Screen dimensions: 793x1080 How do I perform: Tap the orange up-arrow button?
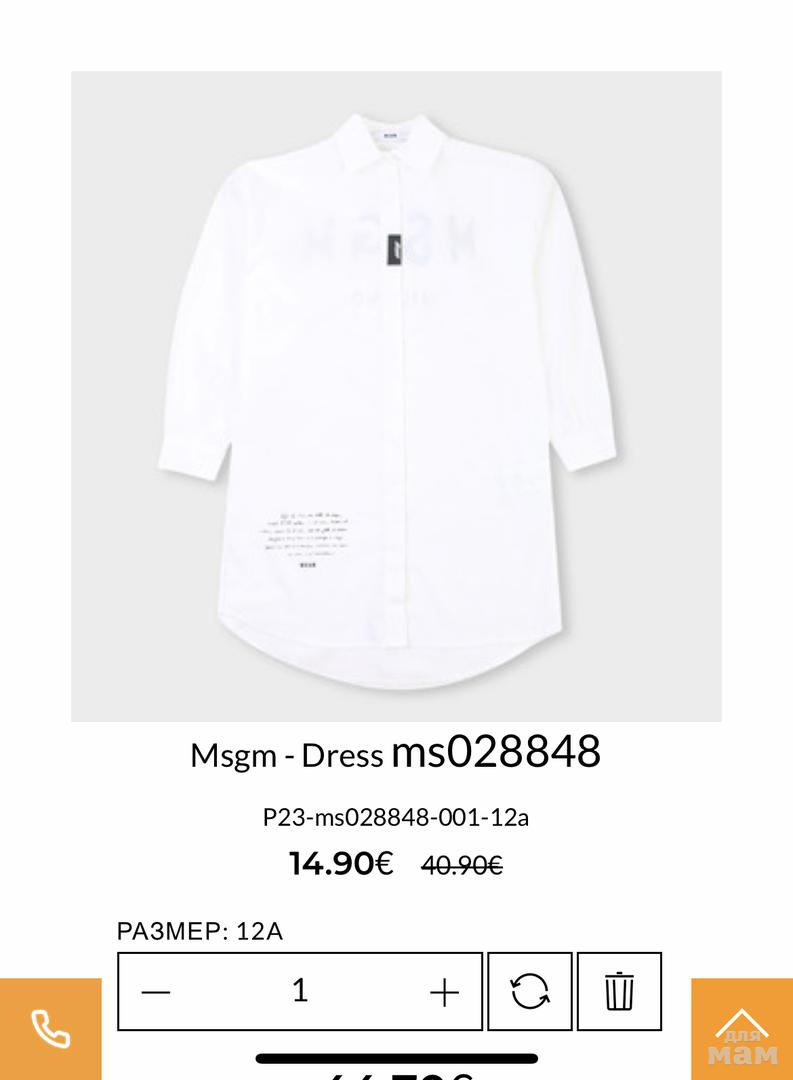[x=742, y=1029]
